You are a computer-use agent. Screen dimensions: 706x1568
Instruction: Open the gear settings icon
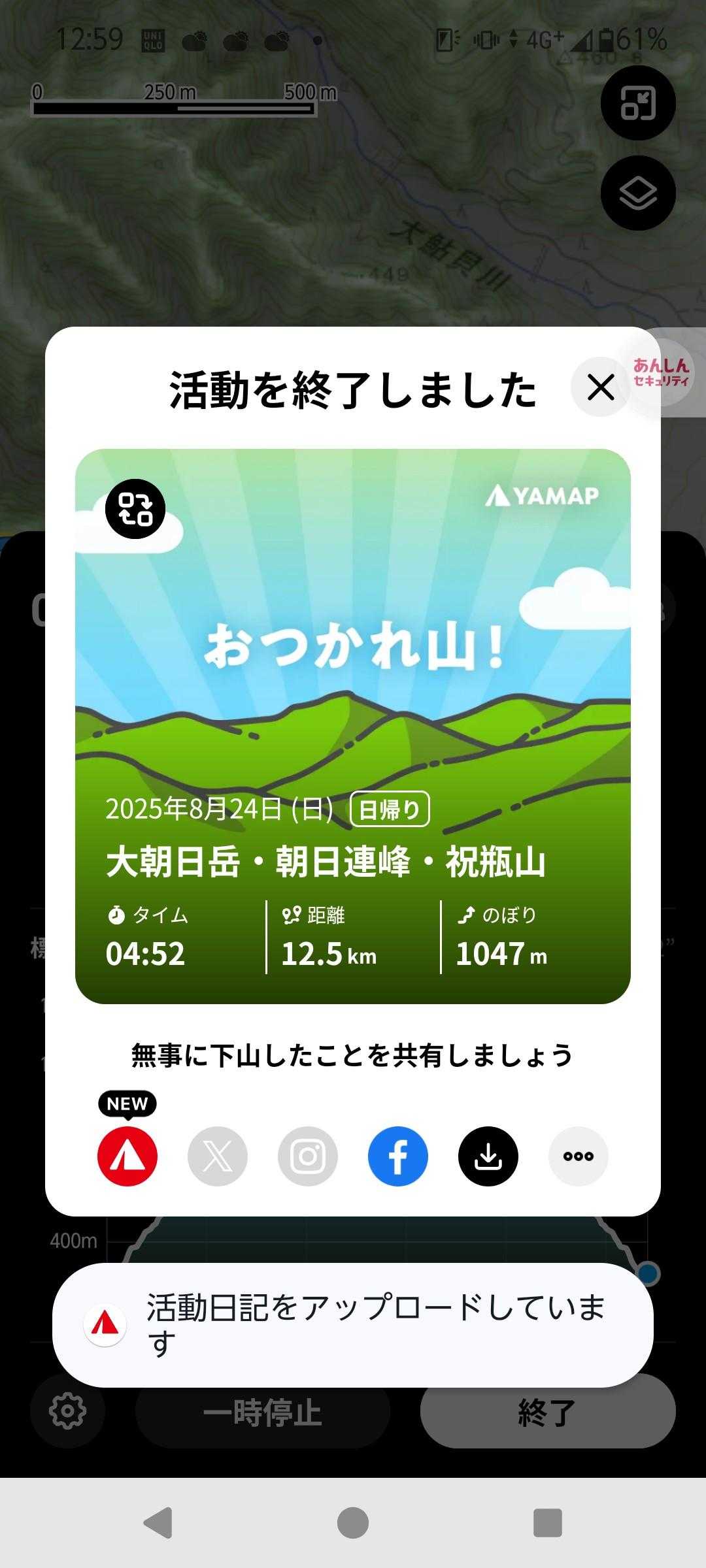68,1411
